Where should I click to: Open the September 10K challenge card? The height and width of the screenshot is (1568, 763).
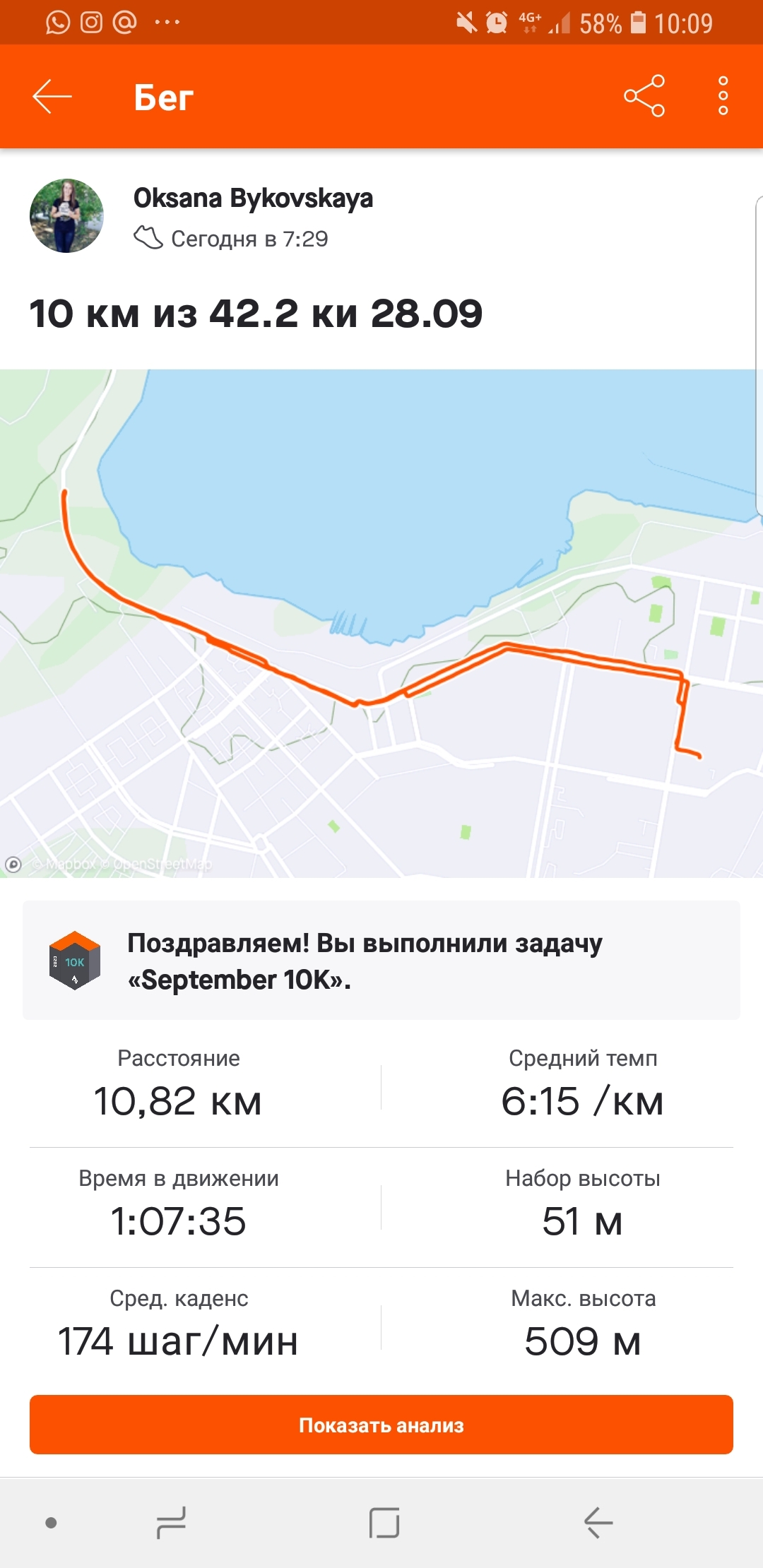(x=381, y=961)
